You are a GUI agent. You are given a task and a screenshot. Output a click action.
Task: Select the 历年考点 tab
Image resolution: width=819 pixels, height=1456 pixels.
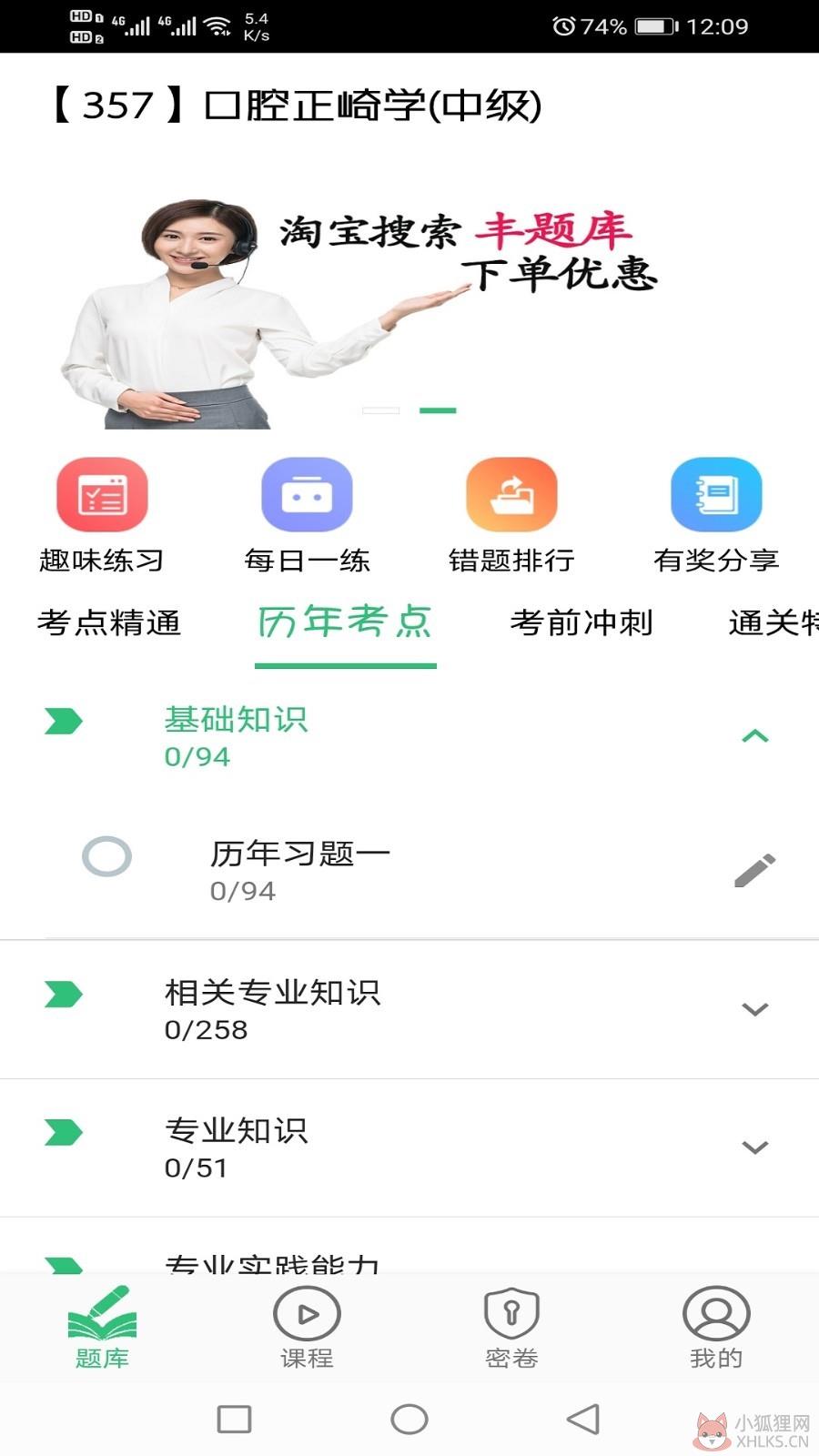(x=345, y=623)
